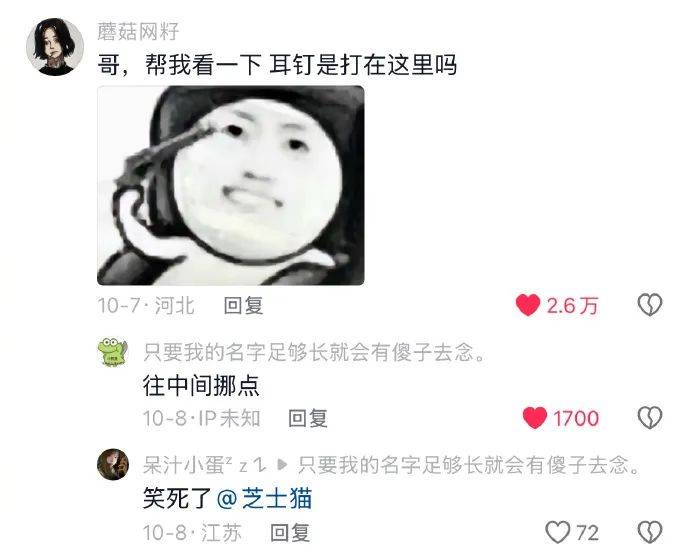
Task: Dislike the 往中间挪点 comment
Action: tap(650, 418)
